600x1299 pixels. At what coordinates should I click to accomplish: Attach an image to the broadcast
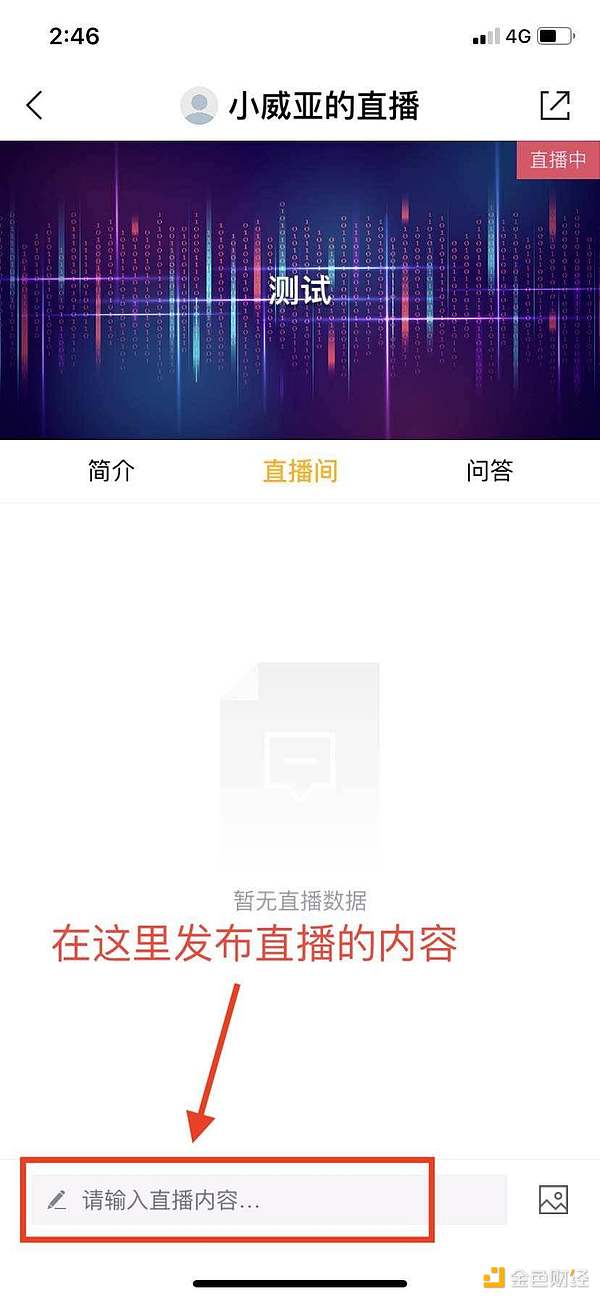(553, 1199)
